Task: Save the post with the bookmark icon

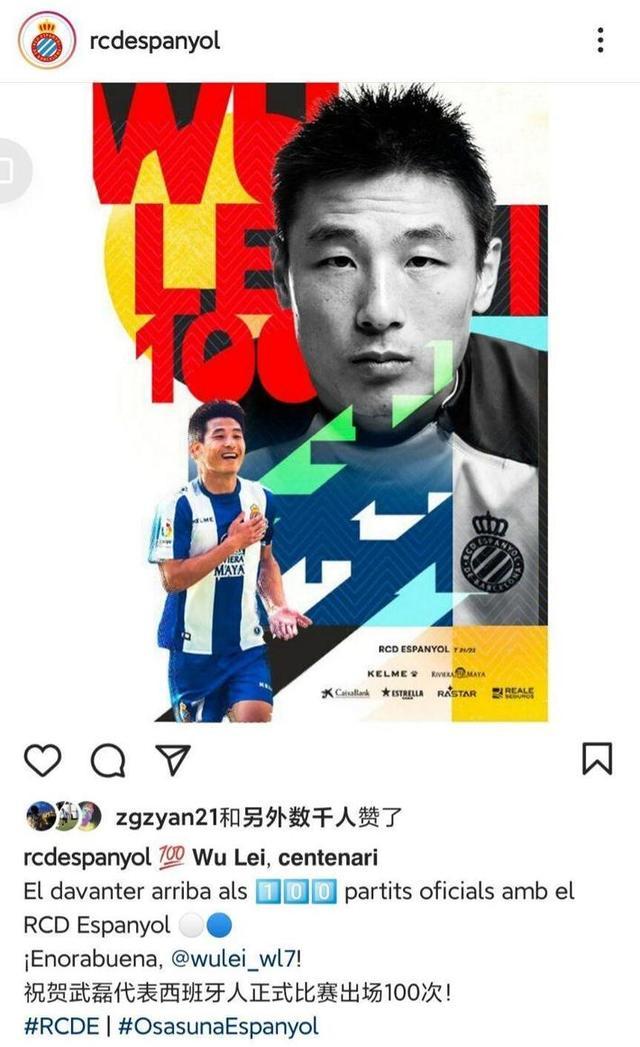Action: 597,759
